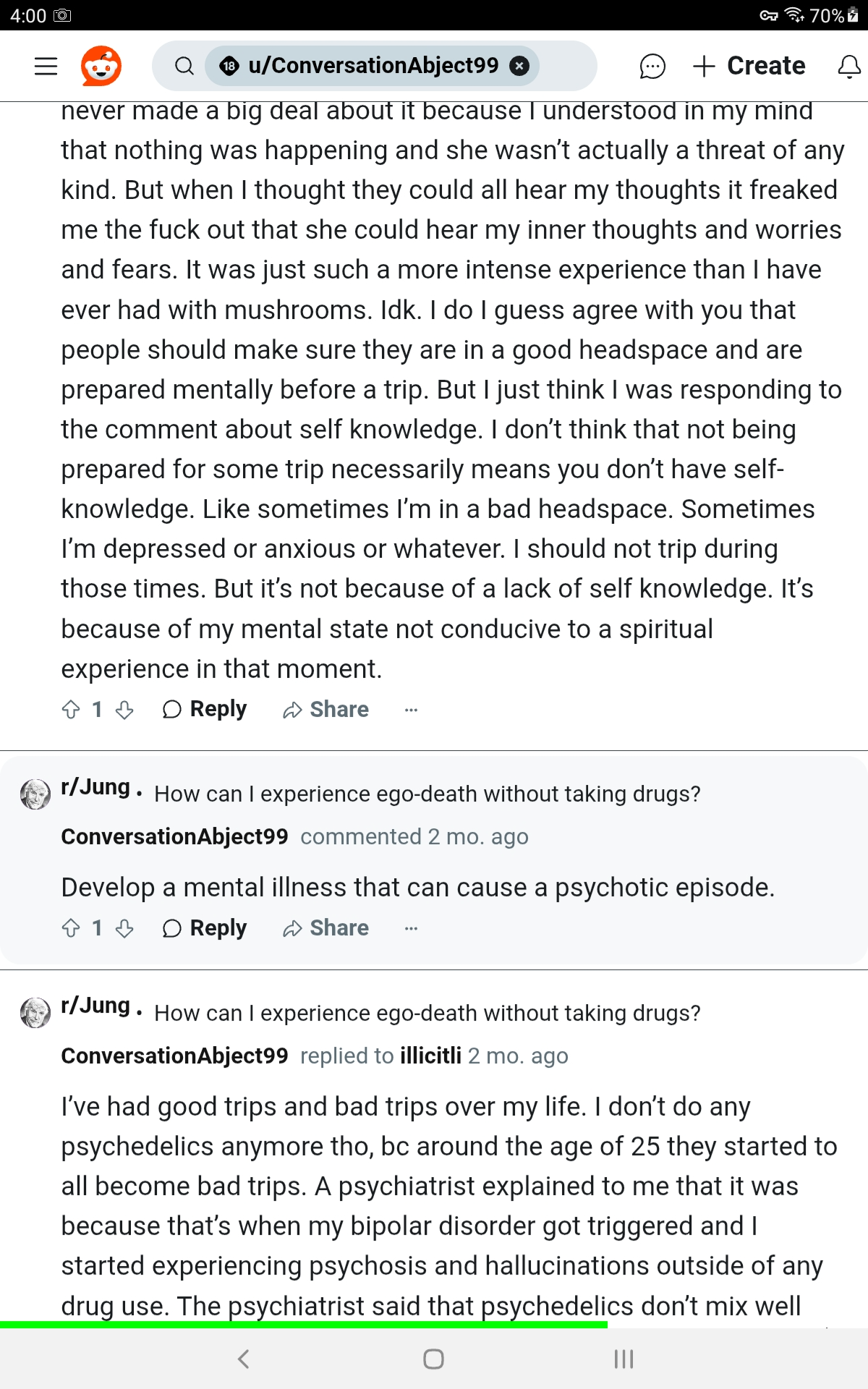This screenshot has width=868, height=1389.
Task: Upvote the long comment about self knowledge
Action: tap(71, 710)
